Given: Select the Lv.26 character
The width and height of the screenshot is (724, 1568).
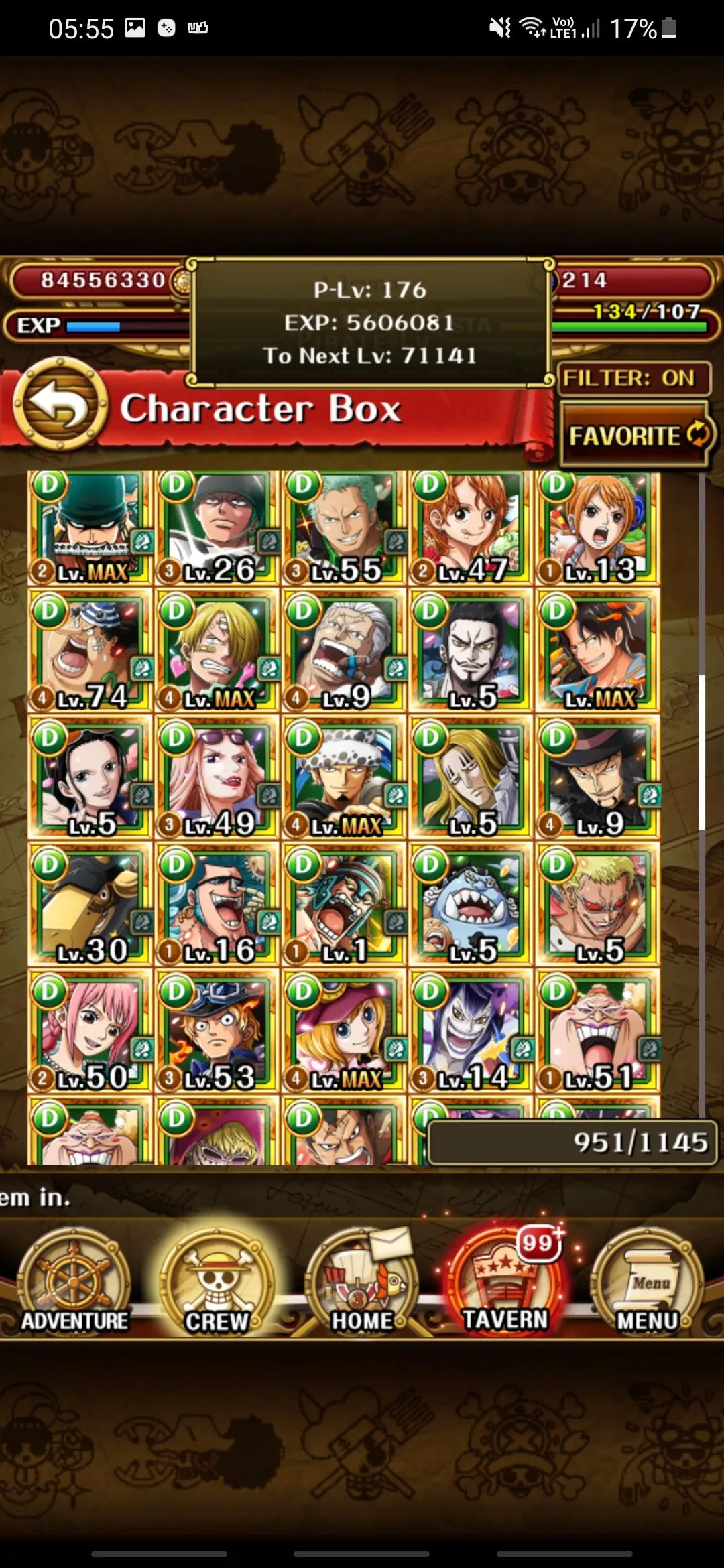Looking at the screenshot, I should [217, 527].
